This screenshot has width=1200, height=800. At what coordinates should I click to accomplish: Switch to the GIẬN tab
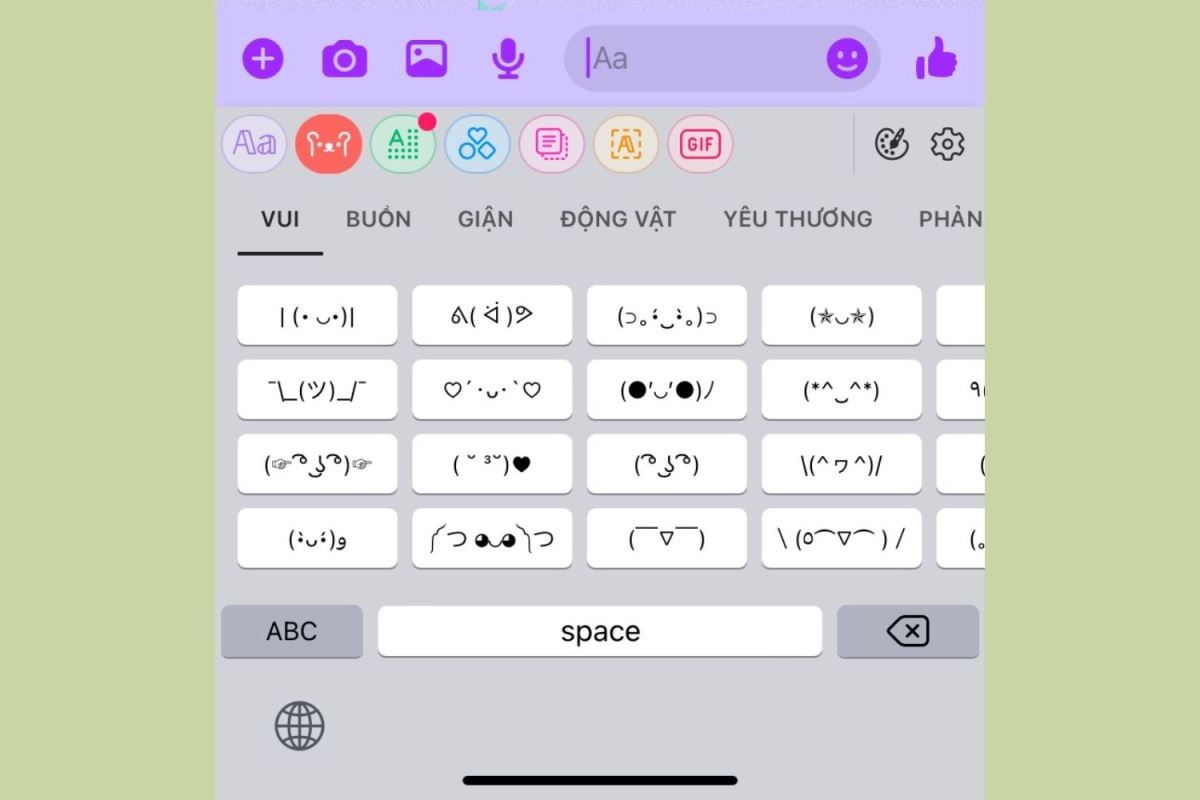point(485,219)
